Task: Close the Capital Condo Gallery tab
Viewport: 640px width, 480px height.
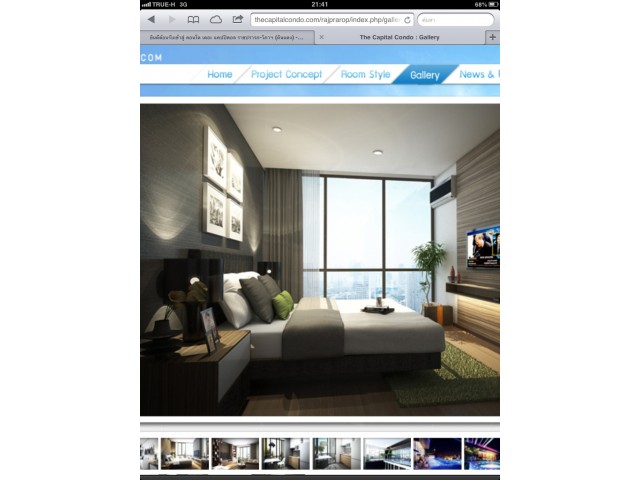Action: click(321, 37)
